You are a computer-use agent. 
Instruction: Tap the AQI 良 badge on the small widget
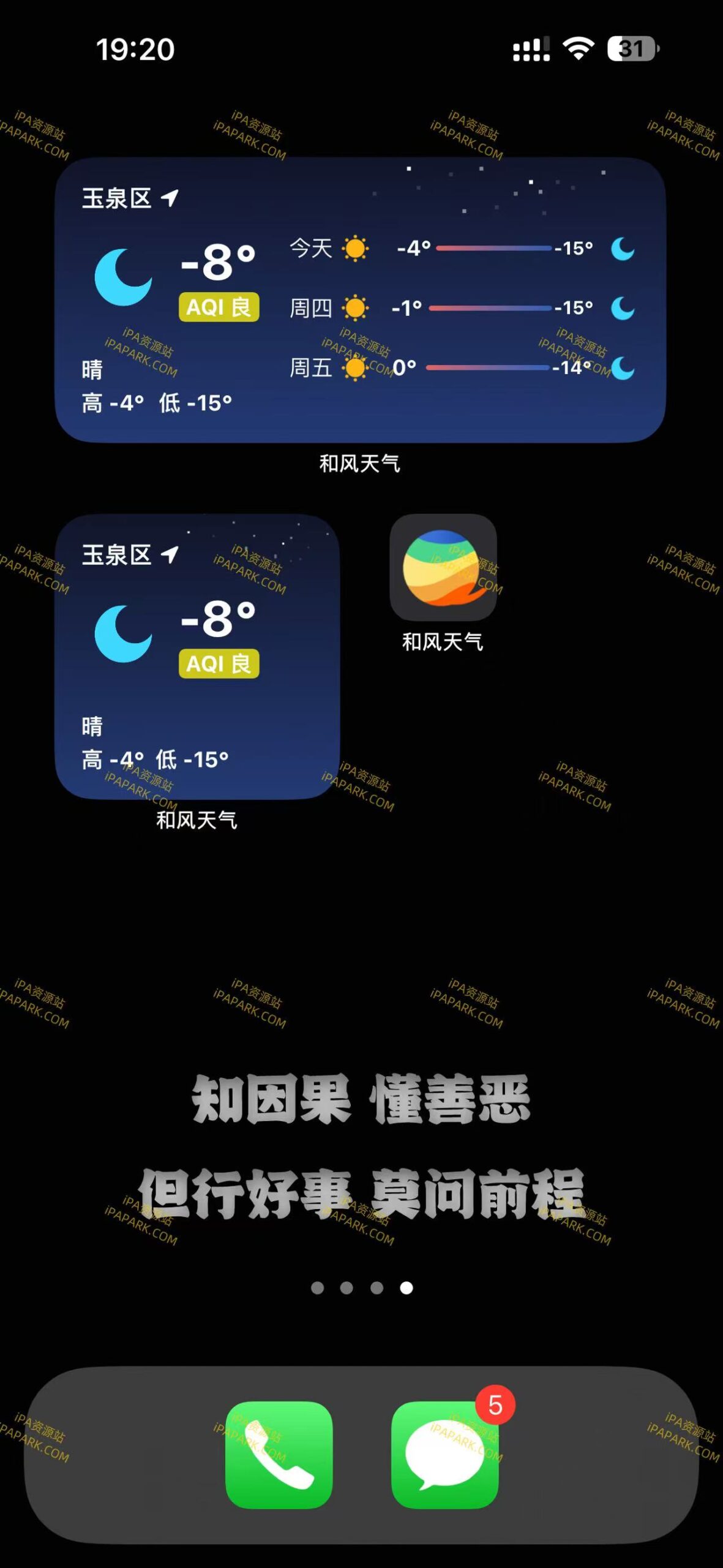tap(219, 663)
